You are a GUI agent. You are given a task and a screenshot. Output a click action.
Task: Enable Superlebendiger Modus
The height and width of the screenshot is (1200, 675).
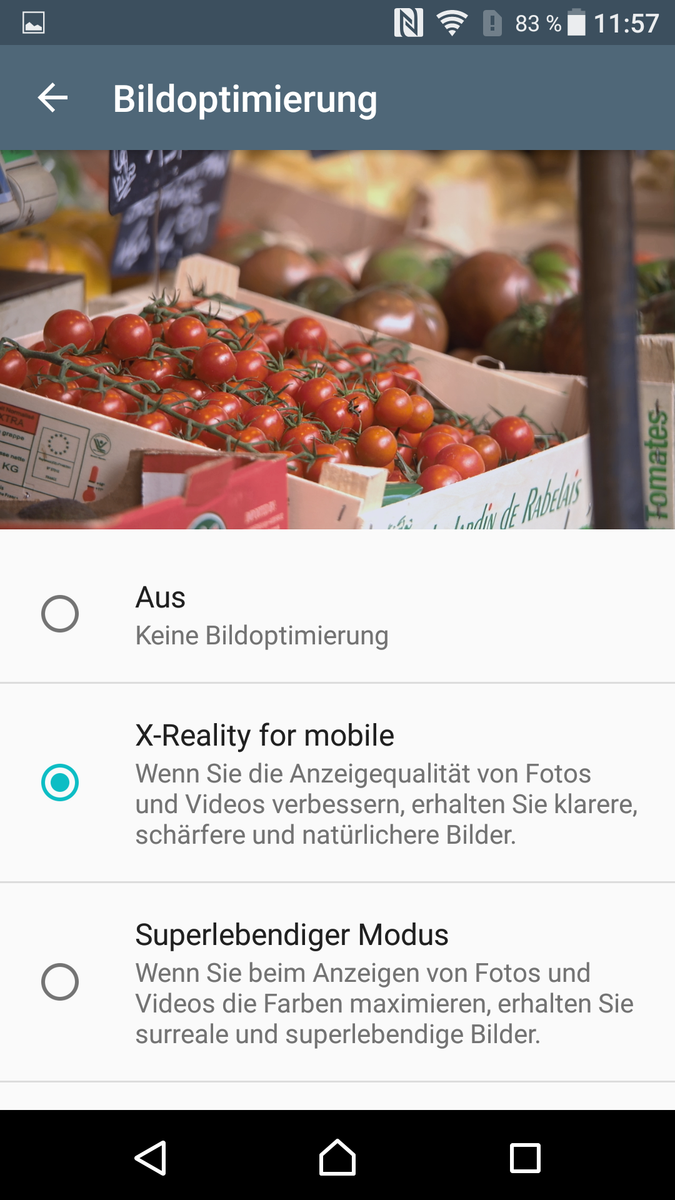pos(60,982)
